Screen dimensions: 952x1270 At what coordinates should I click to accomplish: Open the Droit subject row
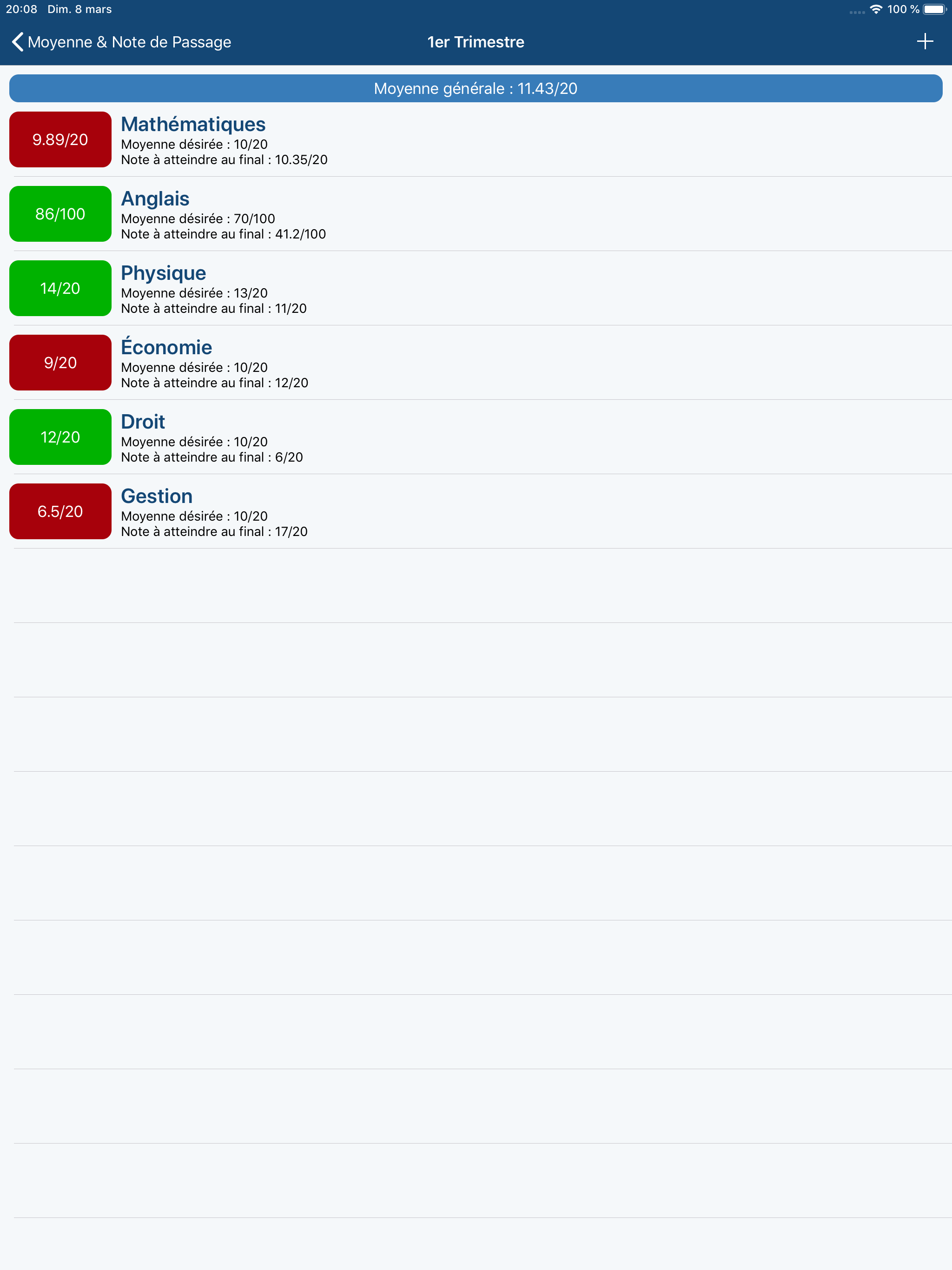coord(344,437)
